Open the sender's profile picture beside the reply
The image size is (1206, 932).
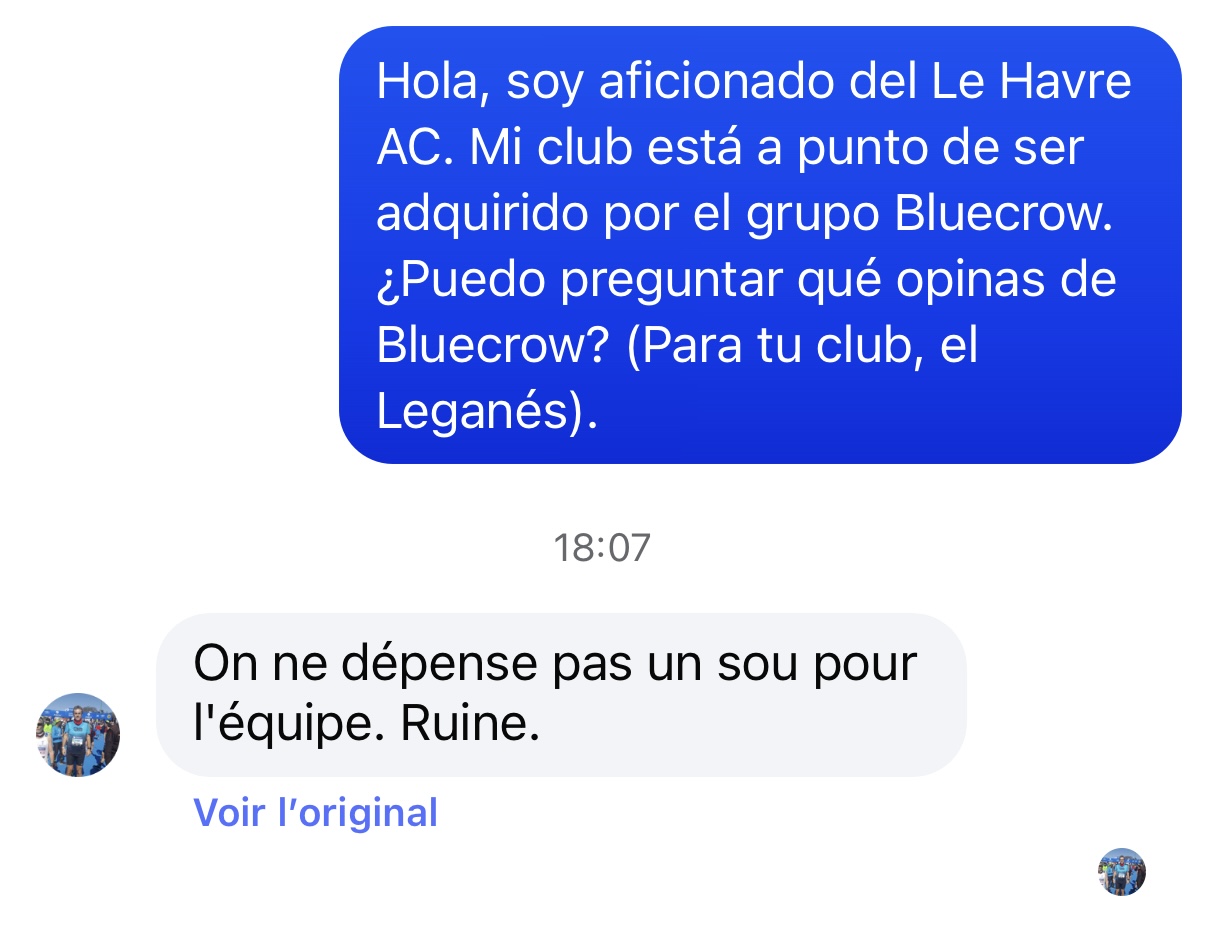[x=78, y=735]
